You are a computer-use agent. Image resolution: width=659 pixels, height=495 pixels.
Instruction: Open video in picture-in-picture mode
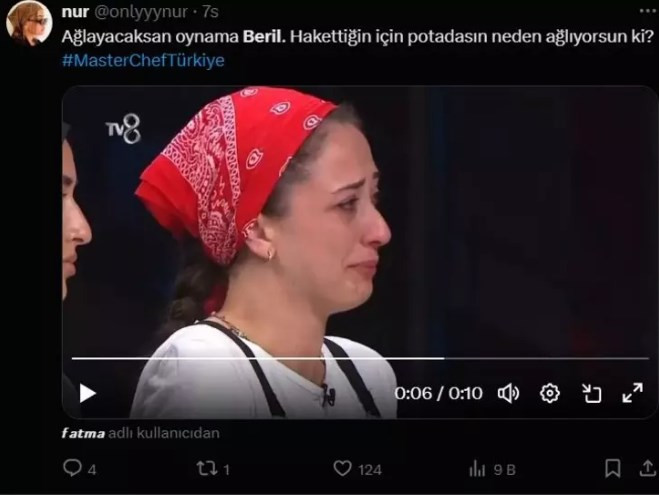[591, 393]
